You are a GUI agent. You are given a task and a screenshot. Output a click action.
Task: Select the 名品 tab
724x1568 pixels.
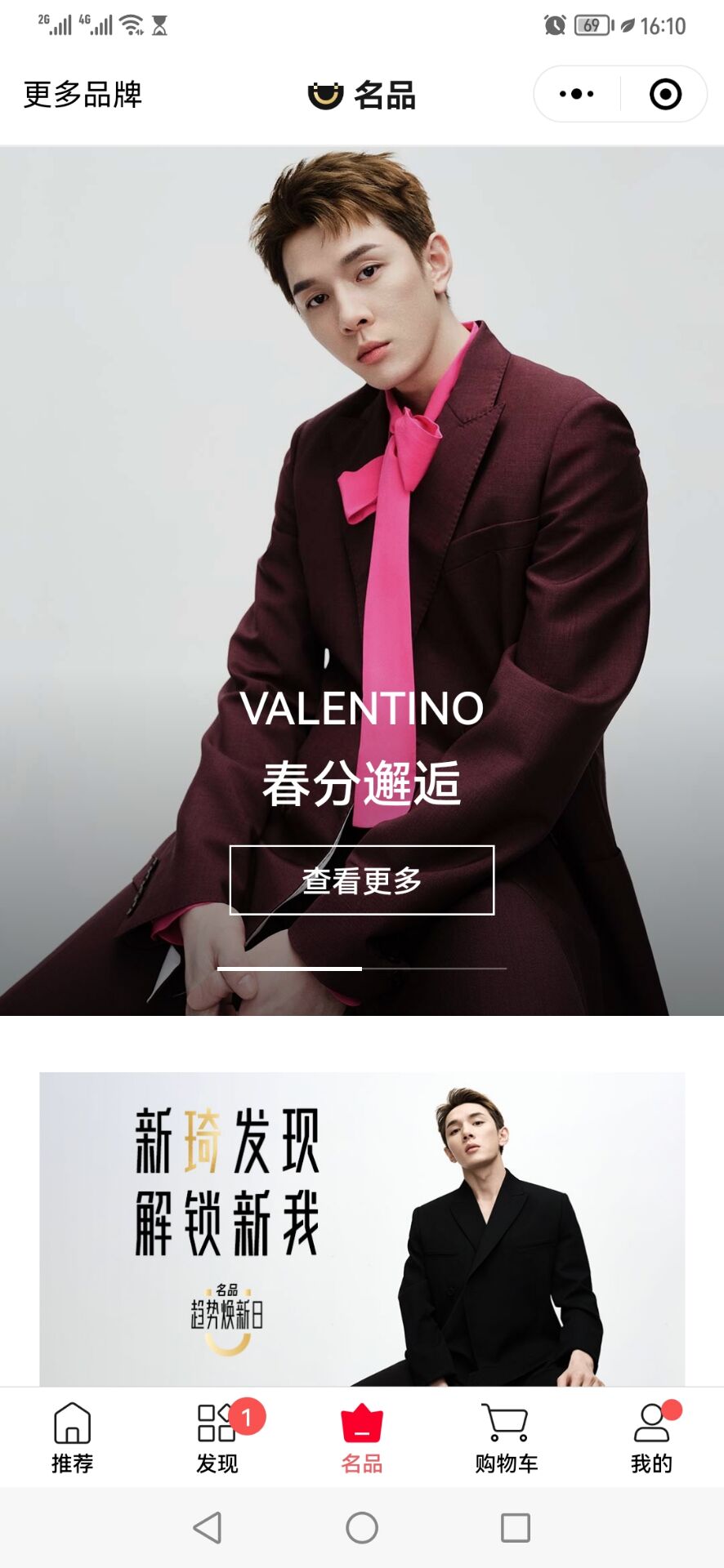[362, 1438]
